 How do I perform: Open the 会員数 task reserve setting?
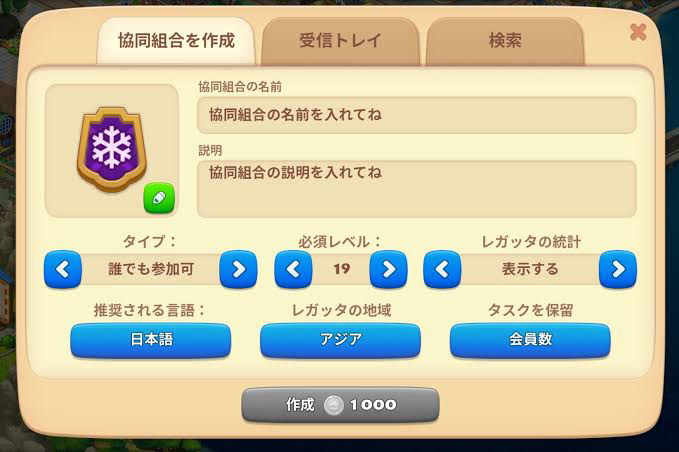point(529,340)
